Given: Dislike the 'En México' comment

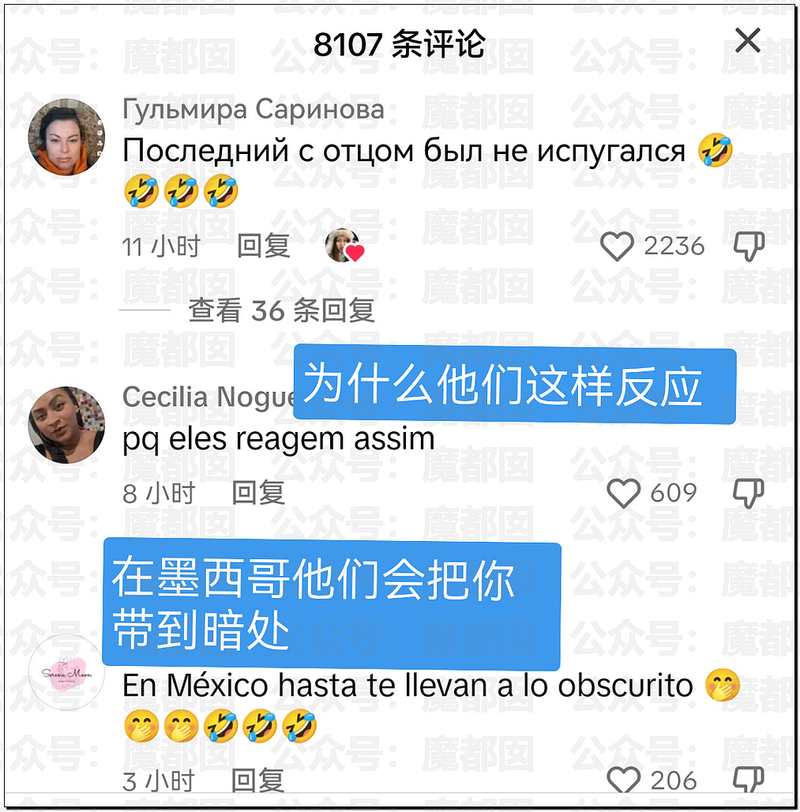Looking at the screenshot, I should [x=749, y=781].
